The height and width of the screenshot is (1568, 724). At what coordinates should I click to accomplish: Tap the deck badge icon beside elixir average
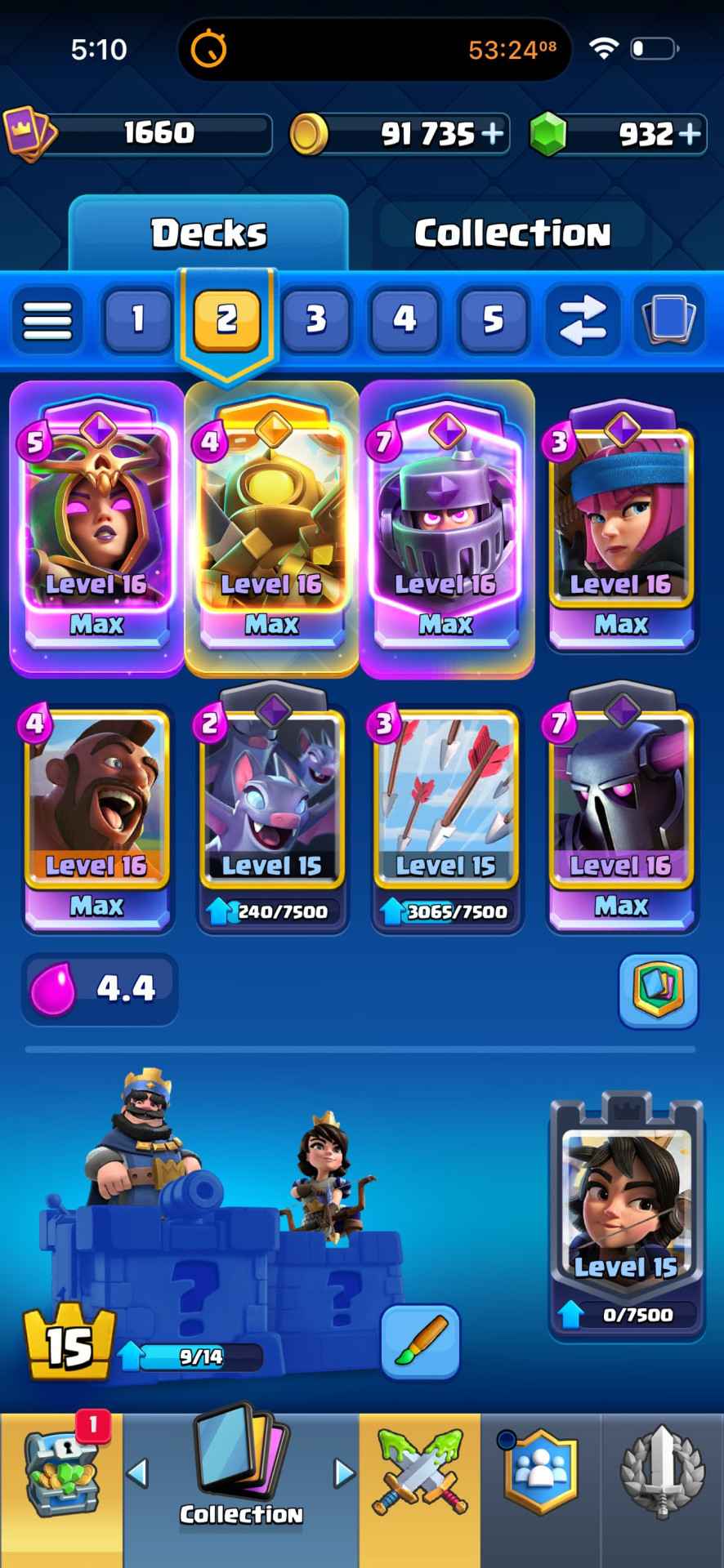pos(659,990)
